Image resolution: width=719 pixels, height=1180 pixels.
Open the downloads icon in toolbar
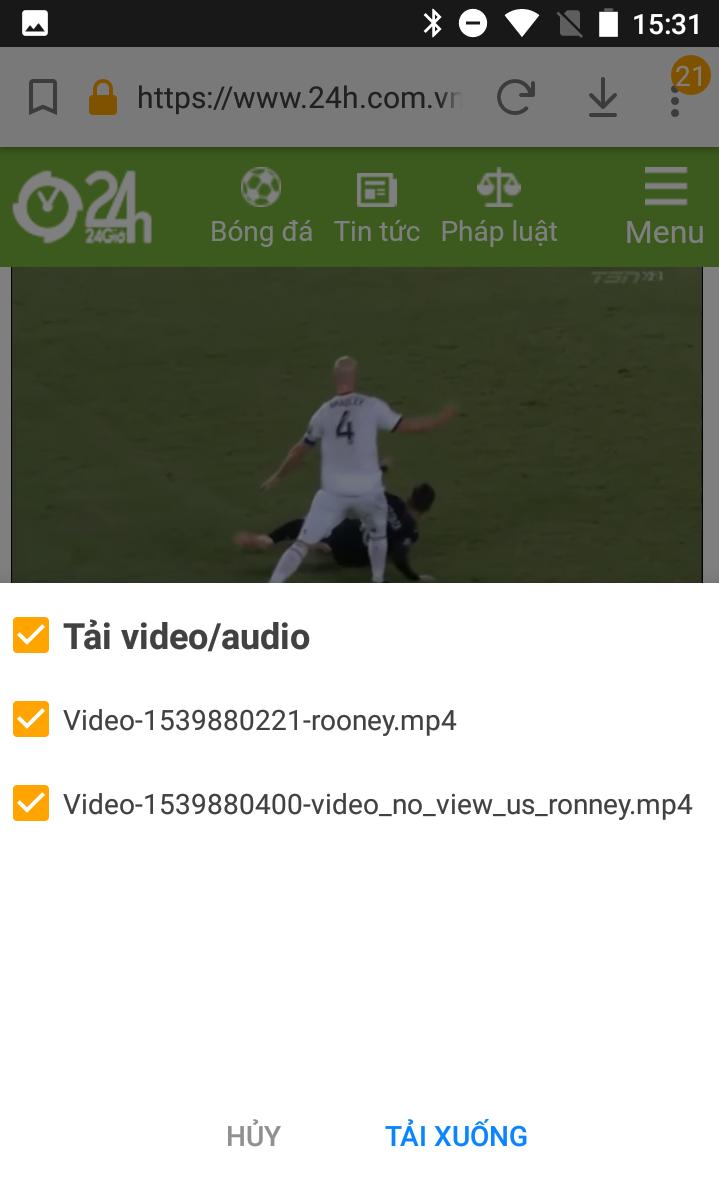click(x=602, y=98)
